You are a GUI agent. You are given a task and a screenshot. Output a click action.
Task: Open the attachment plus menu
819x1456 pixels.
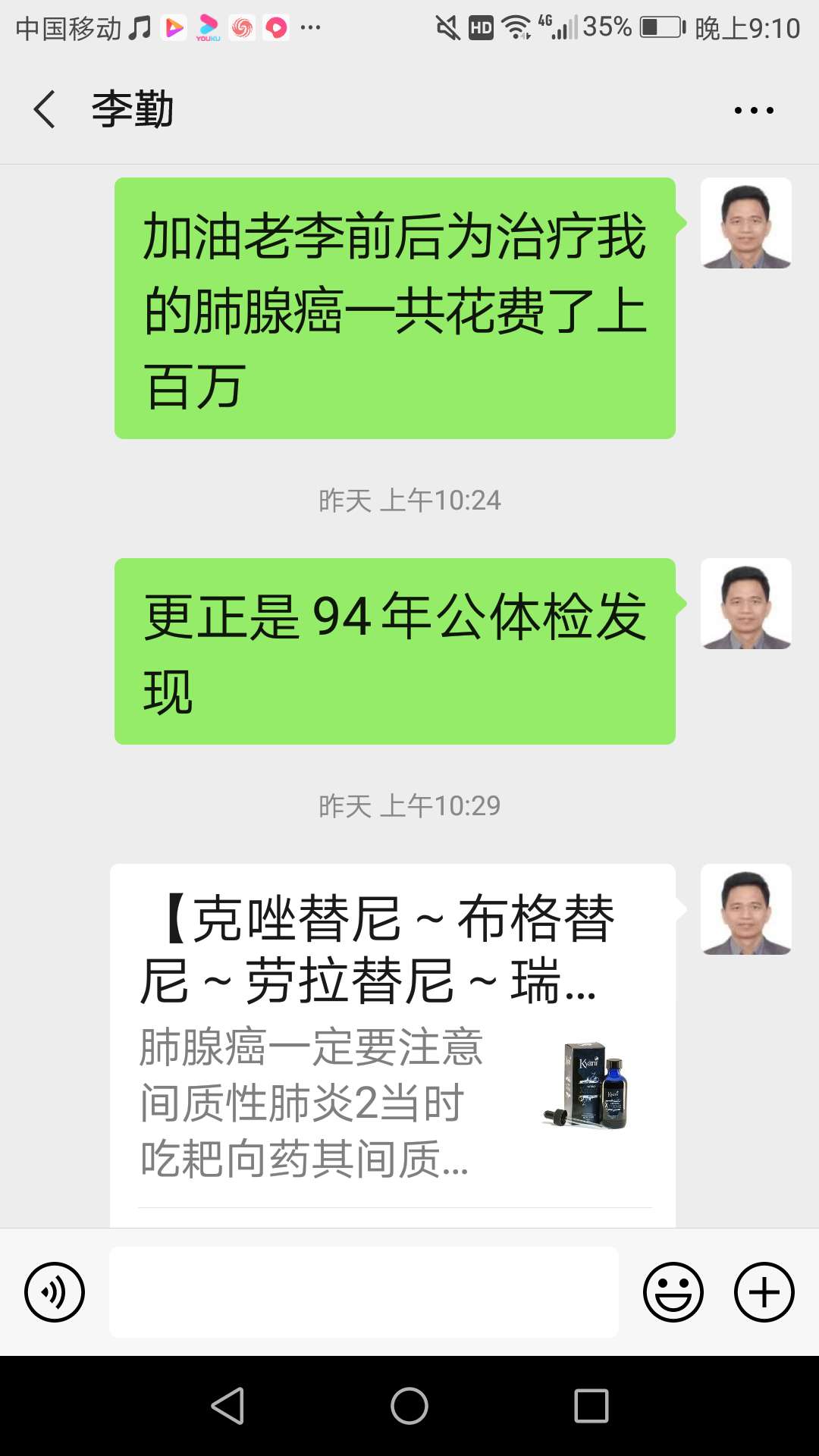(x=764, y=1292)
